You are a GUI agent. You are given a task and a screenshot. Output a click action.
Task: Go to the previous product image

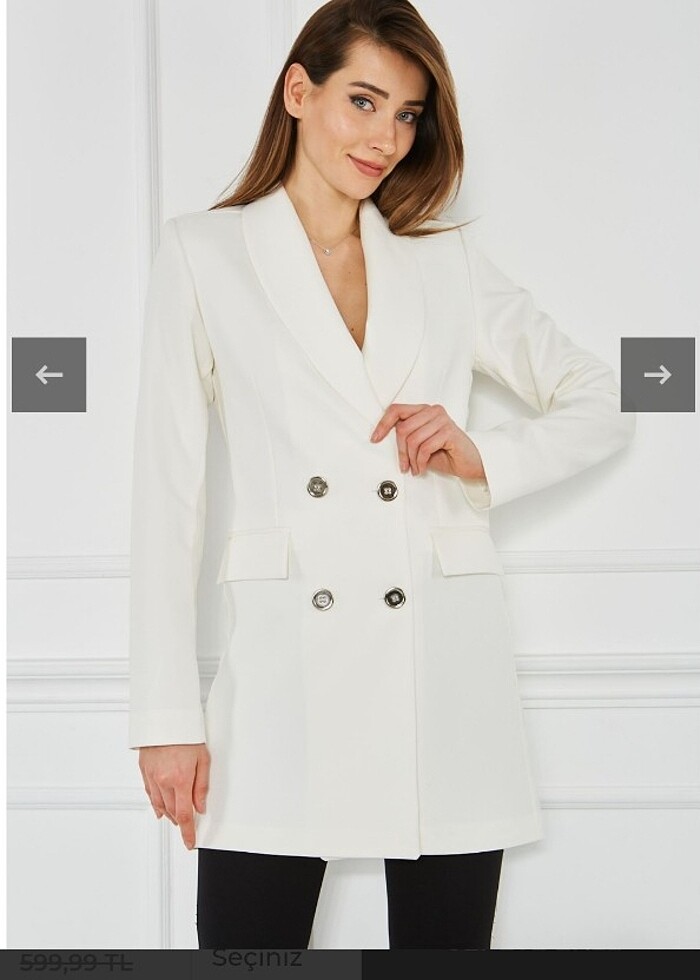click(x=49, y=375)
